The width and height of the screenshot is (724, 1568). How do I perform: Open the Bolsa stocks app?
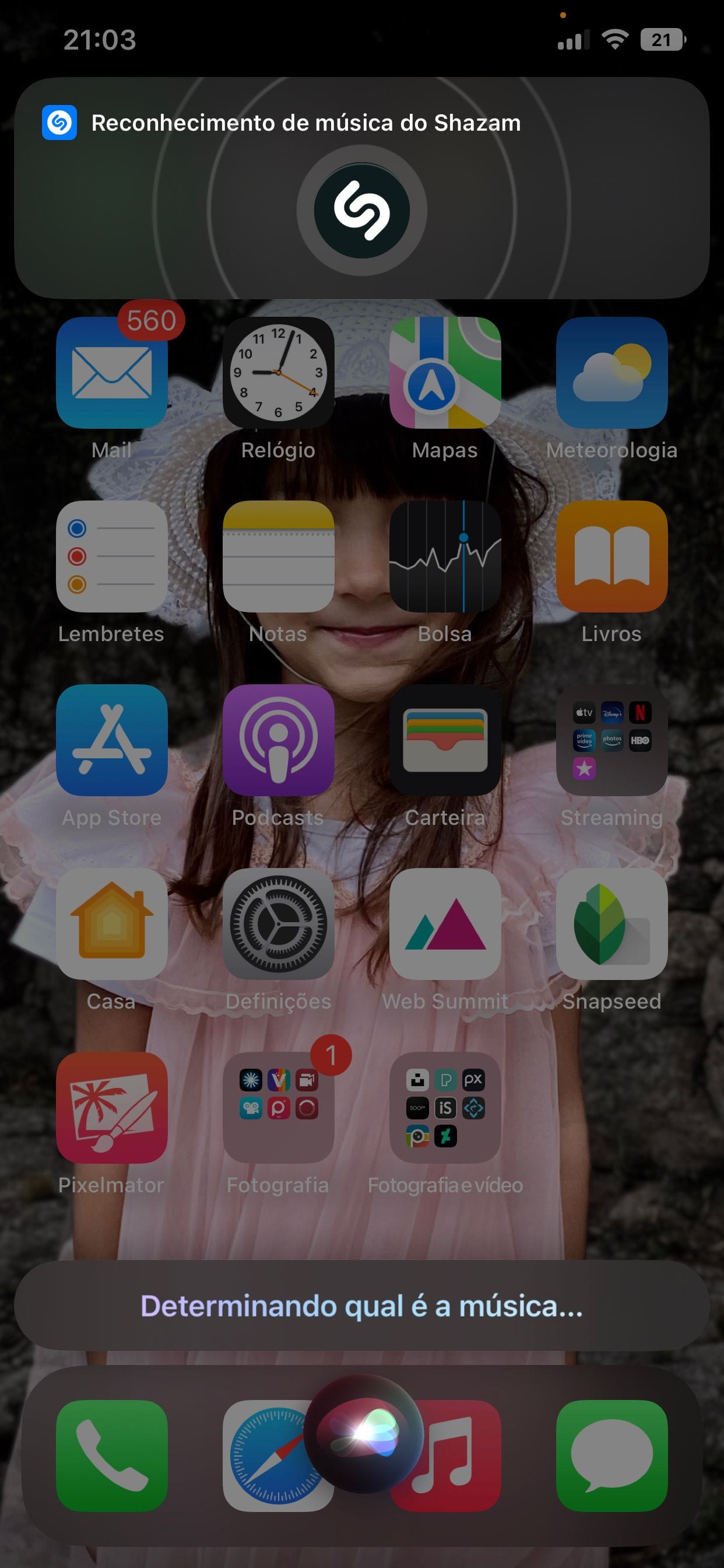tap(445, 556)
